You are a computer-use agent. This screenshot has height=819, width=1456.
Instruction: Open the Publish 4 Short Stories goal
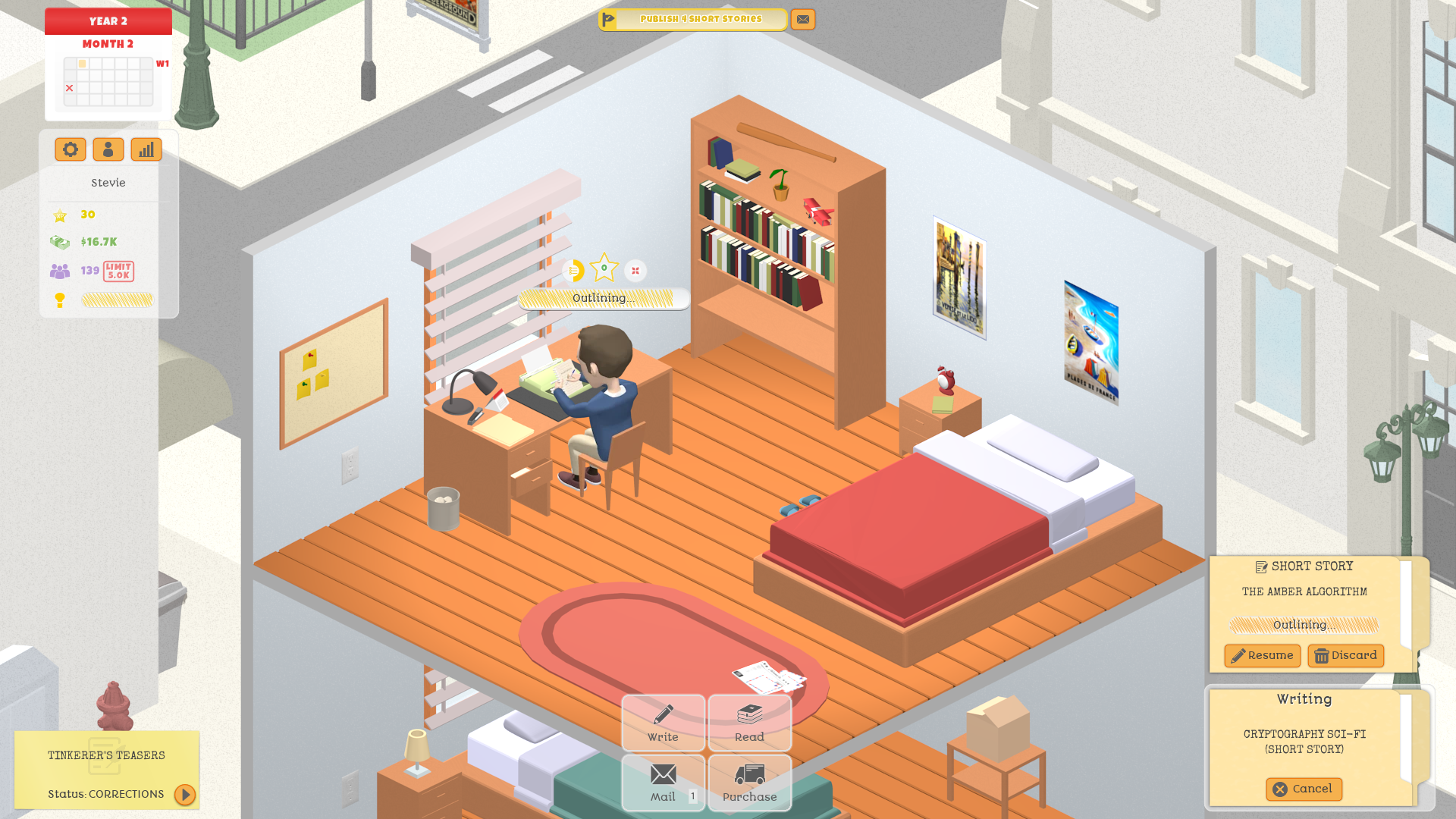(693, 19)
